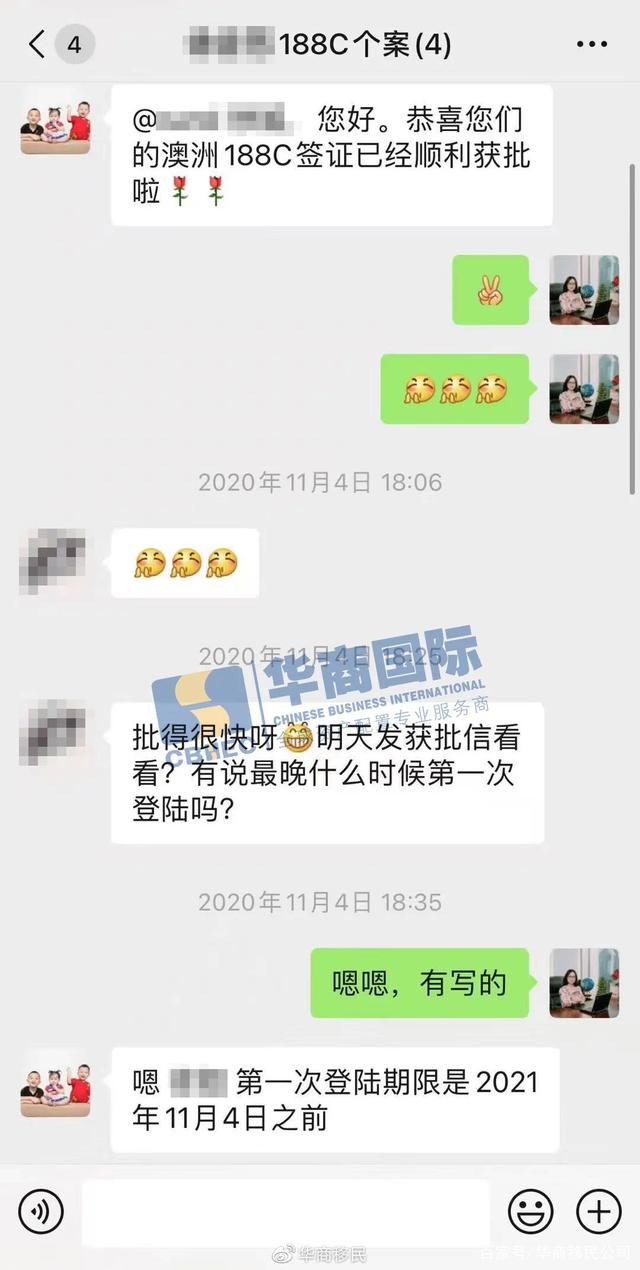The width and height of the screenshot is (640, 1270).
Task: Tap the avatar beside the 嗯嗯，有写的 message
Action: [584, 983]
